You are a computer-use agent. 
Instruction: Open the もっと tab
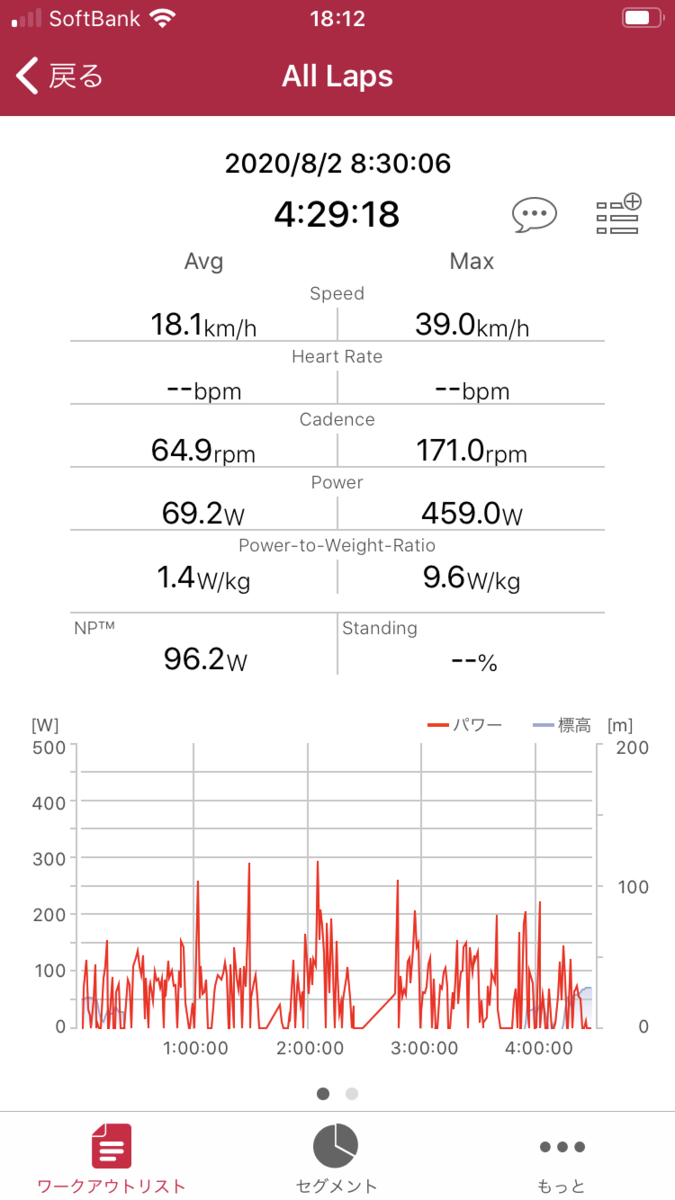point(561,1158)
